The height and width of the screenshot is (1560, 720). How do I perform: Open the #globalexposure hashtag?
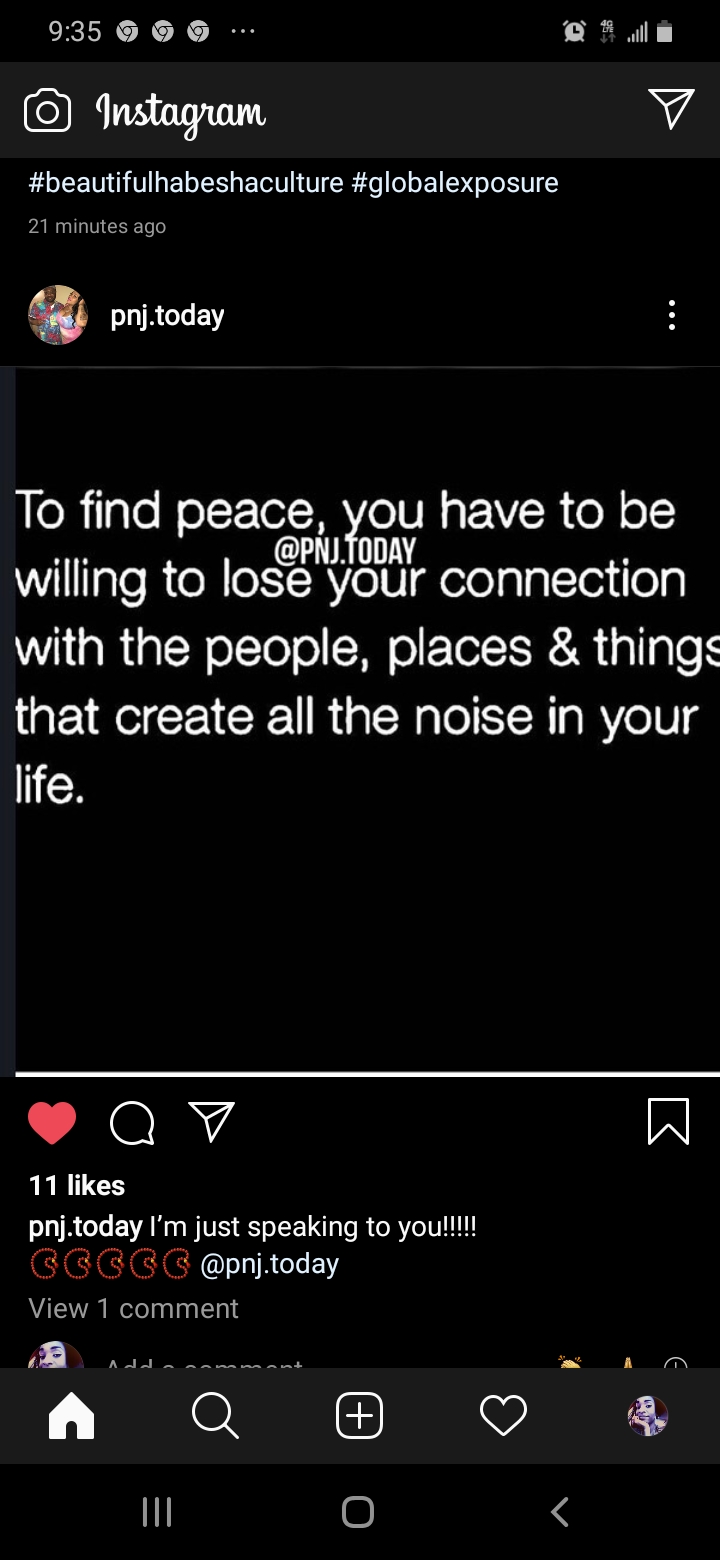[x=455, y=183]
